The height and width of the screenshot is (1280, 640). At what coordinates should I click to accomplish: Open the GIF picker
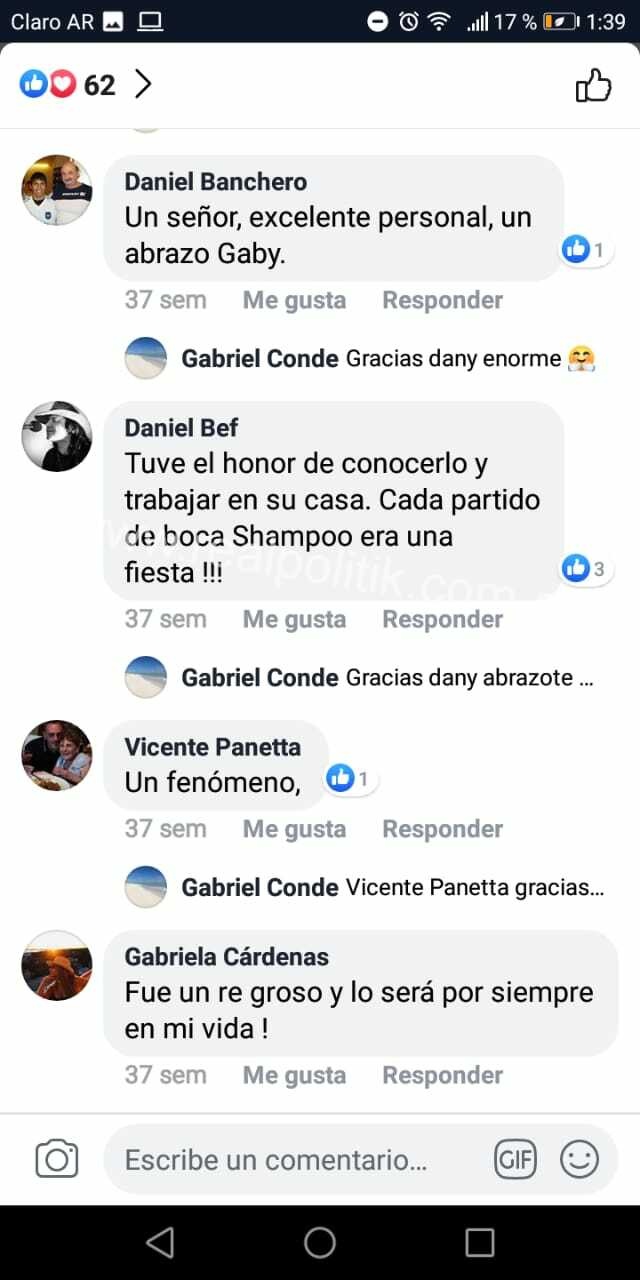pos(515,1160)
